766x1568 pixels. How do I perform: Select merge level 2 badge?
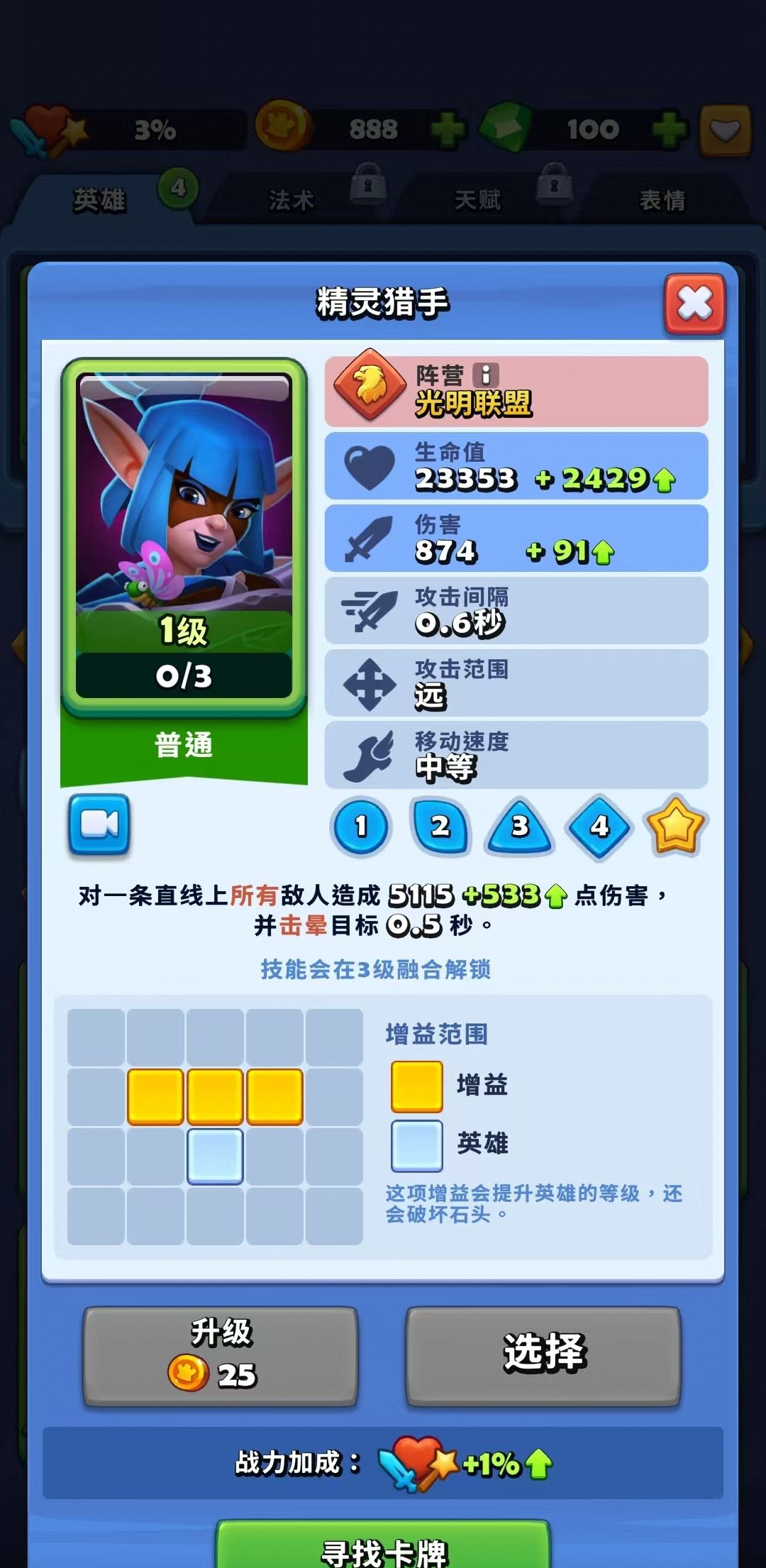point(440,826)
